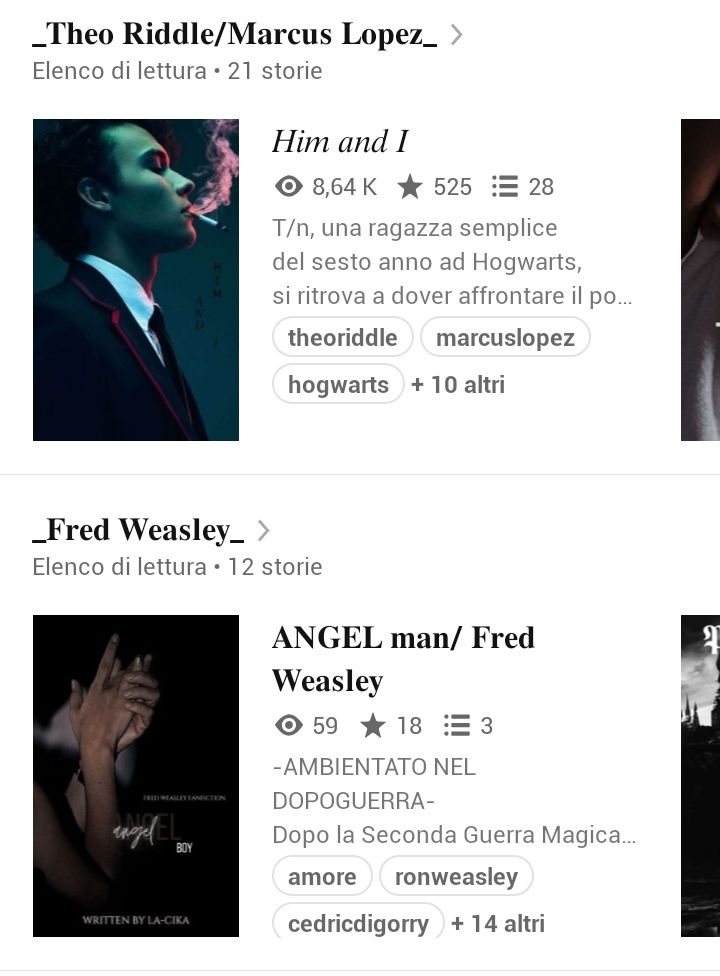Select the theoriddle tag chip
The height and width of the screenshot is (976, 720).
342,338
